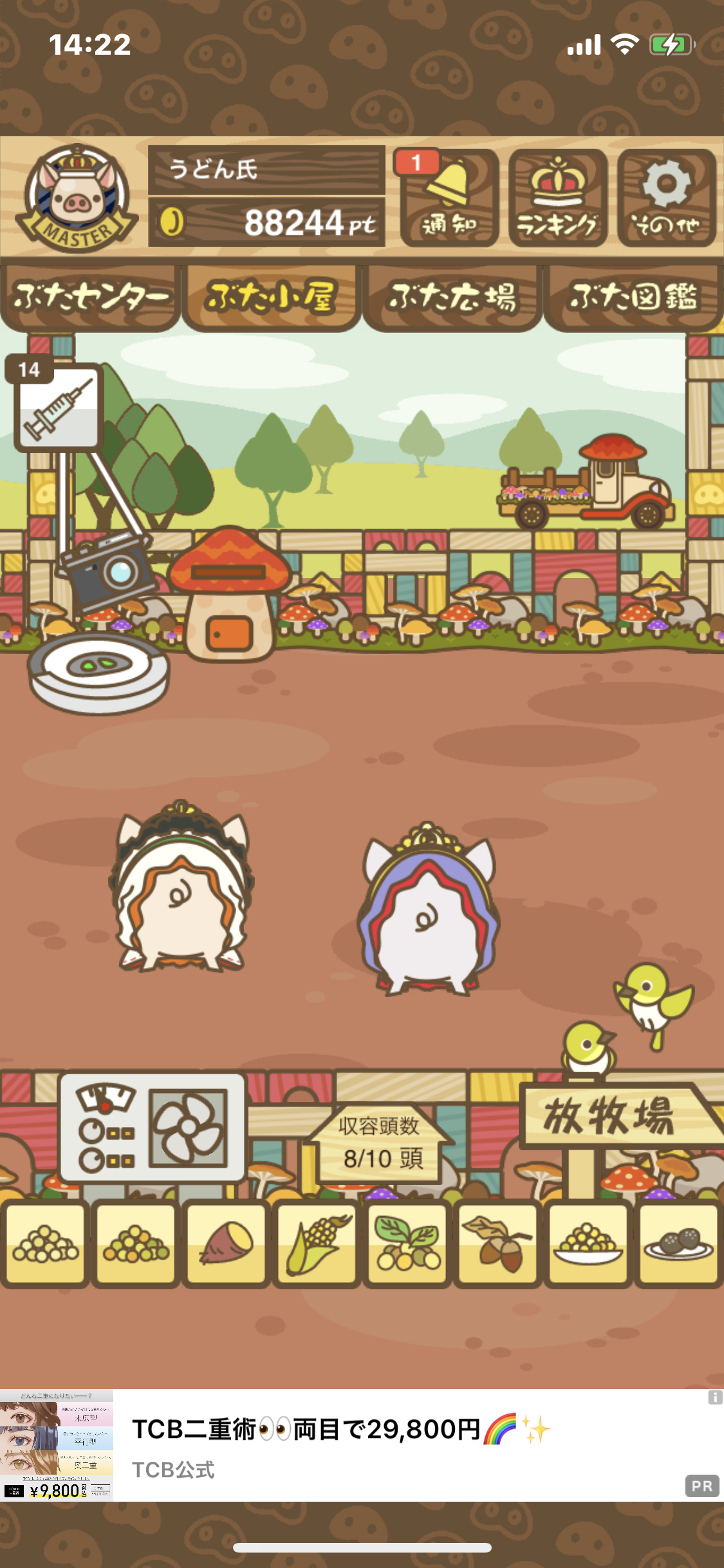Image resolution: width=724 pixels, height=1568 pixels.
Task: Open the mushroom house
Action: coord(228,593)
